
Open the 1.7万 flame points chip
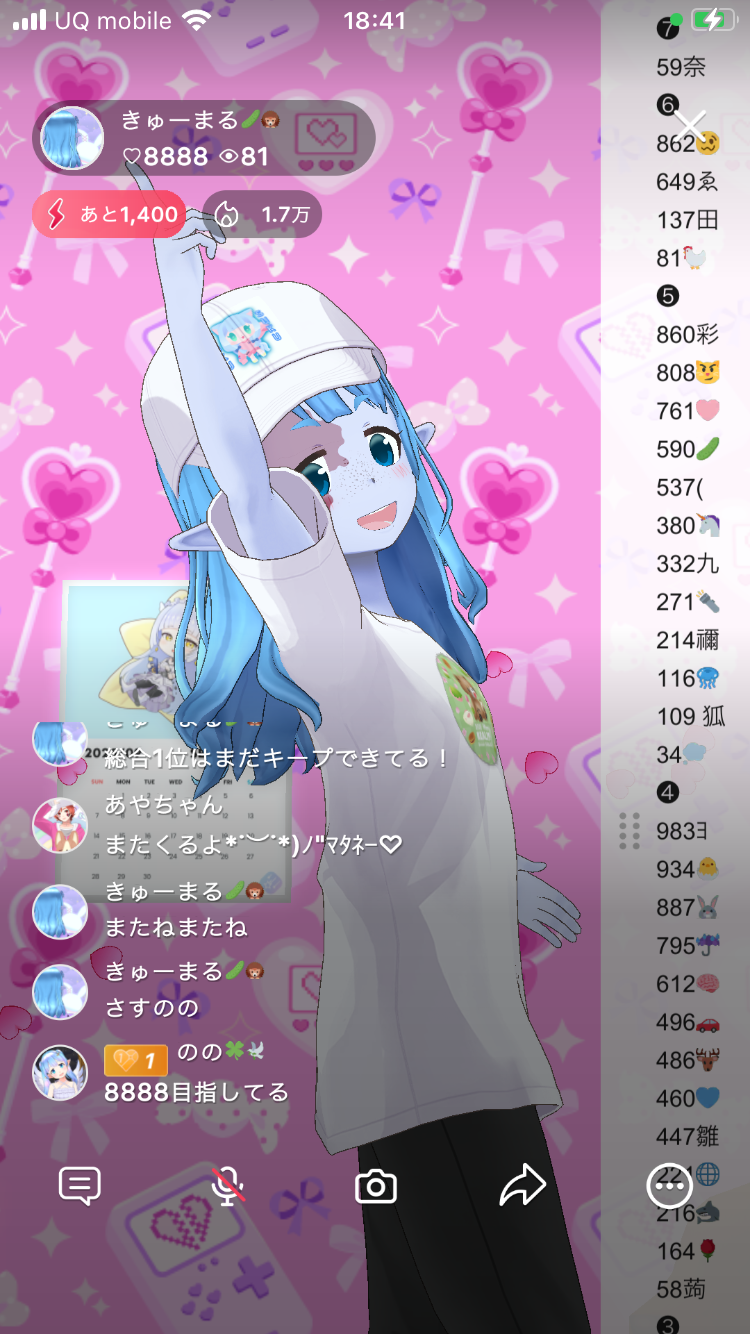(x=262, y=214)
